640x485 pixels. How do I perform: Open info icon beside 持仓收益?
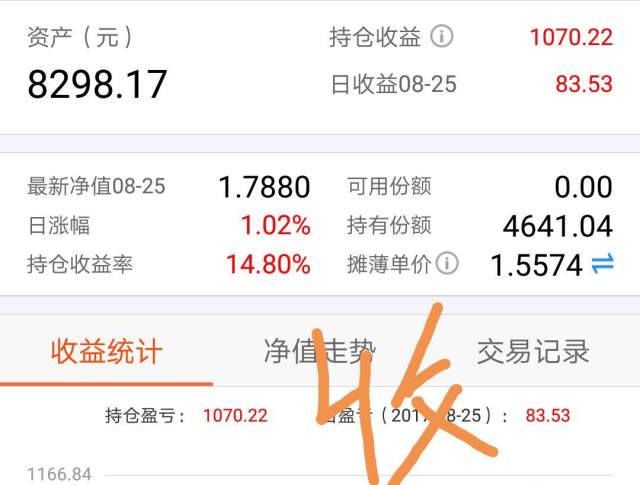point(441,37)
